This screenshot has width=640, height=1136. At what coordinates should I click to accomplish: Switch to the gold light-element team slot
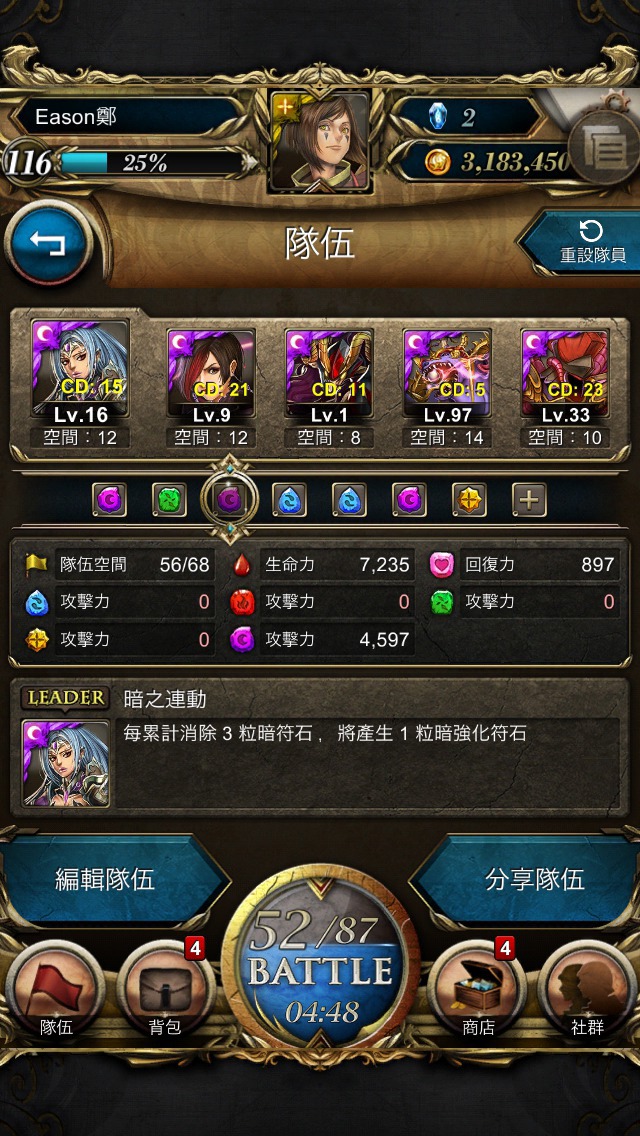[470, 500]
